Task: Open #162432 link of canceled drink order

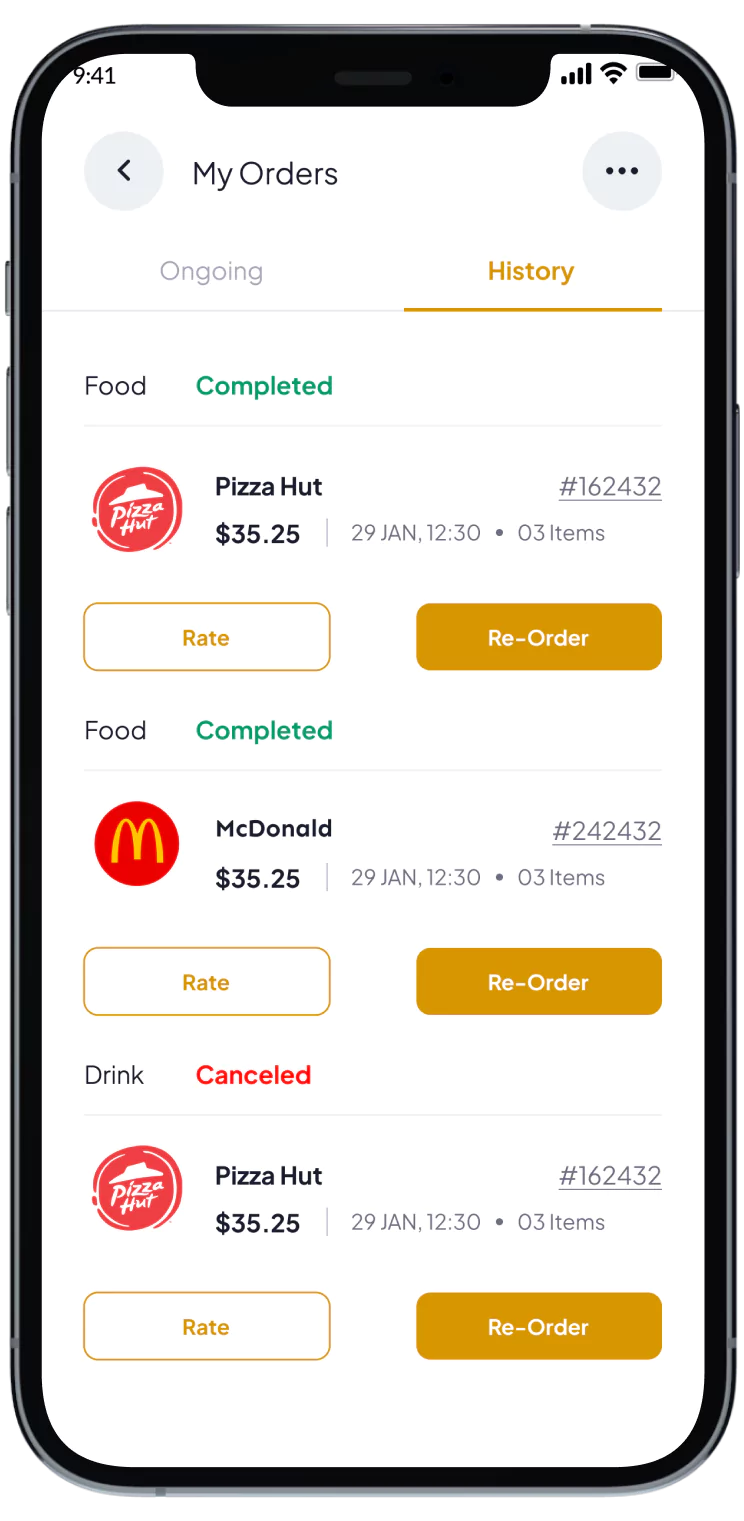Action: 610,1176
